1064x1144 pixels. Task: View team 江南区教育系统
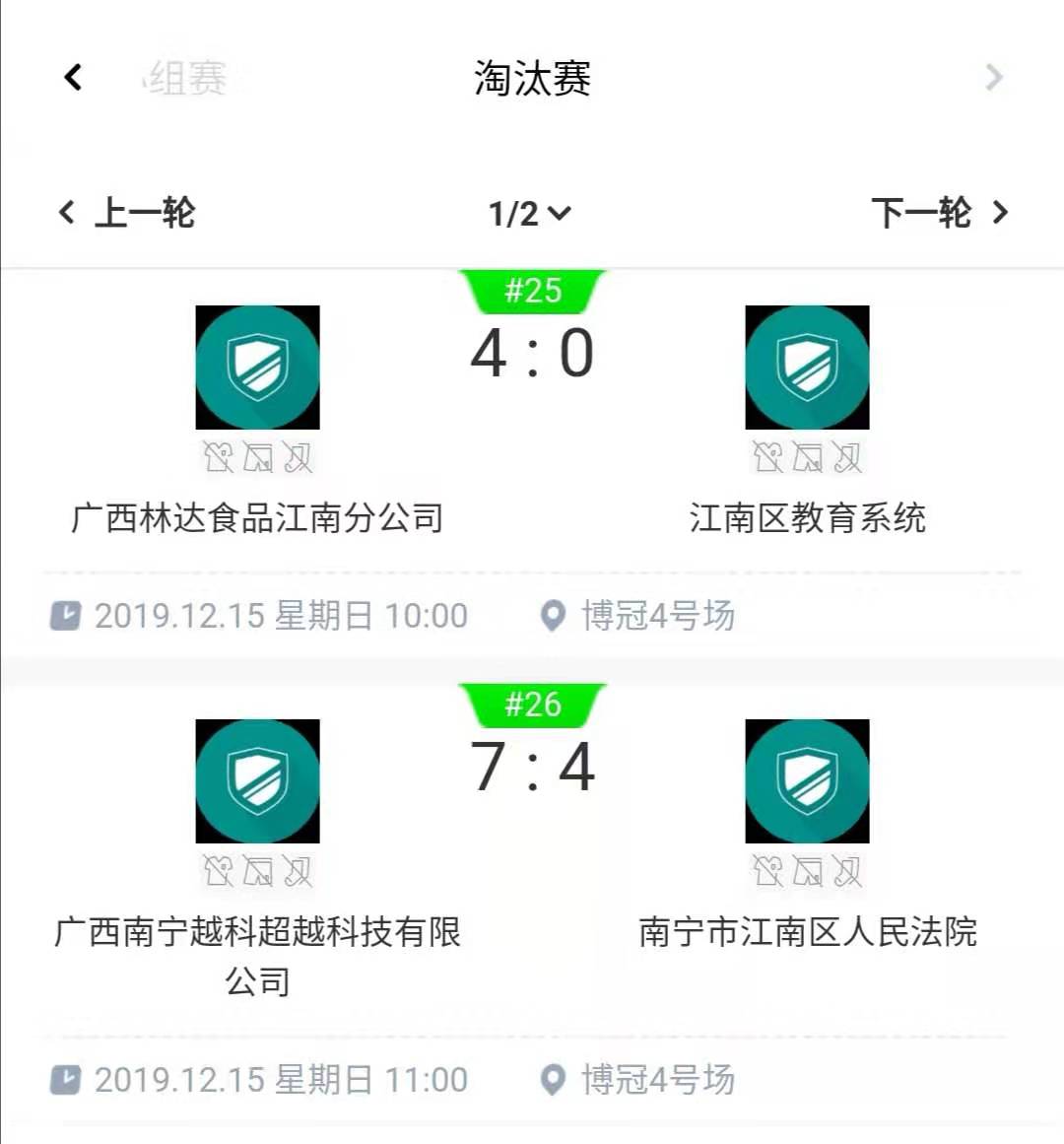pyautogui.click(x=807, y=368)
